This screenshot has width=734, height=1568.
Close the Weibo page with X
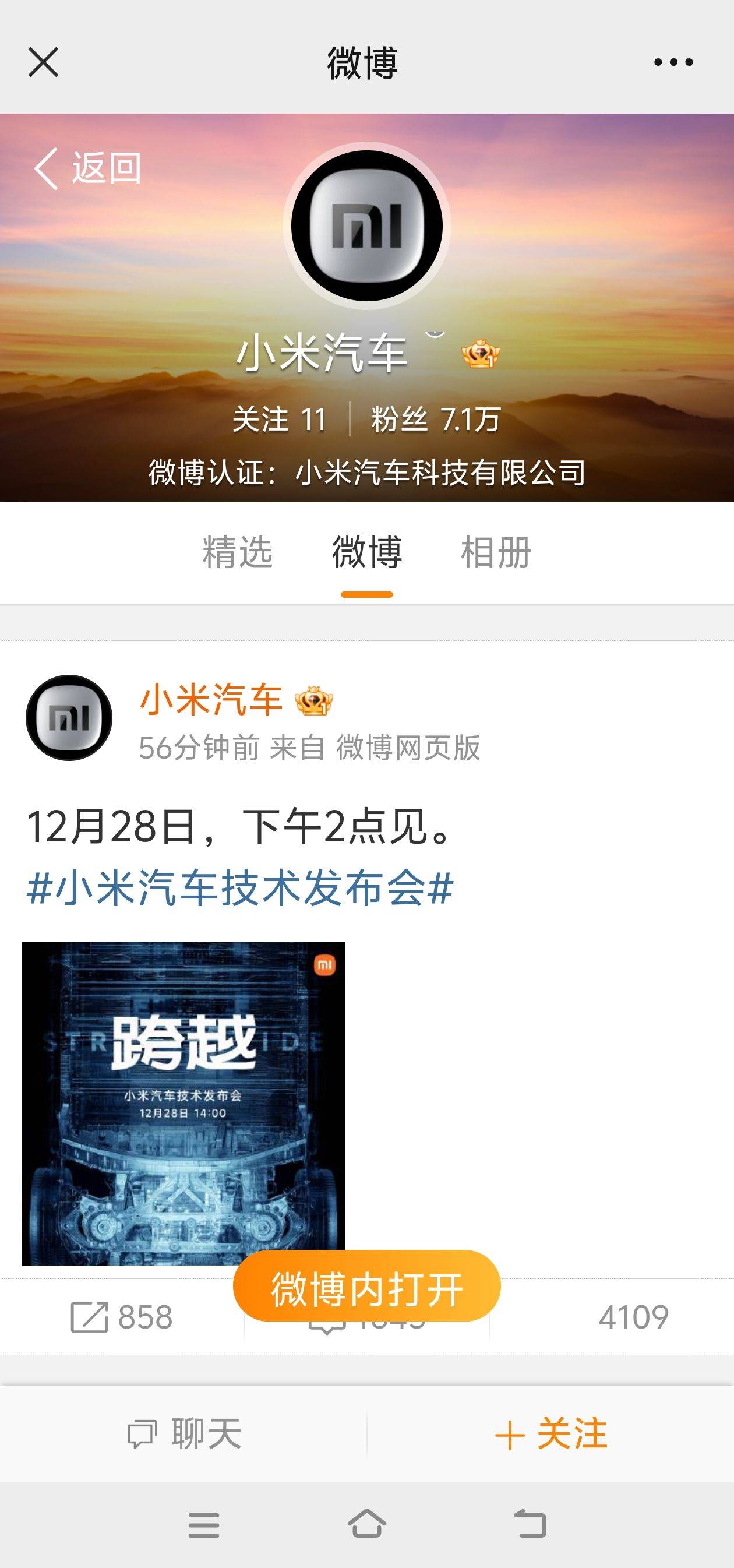click(x=43, y=62)
